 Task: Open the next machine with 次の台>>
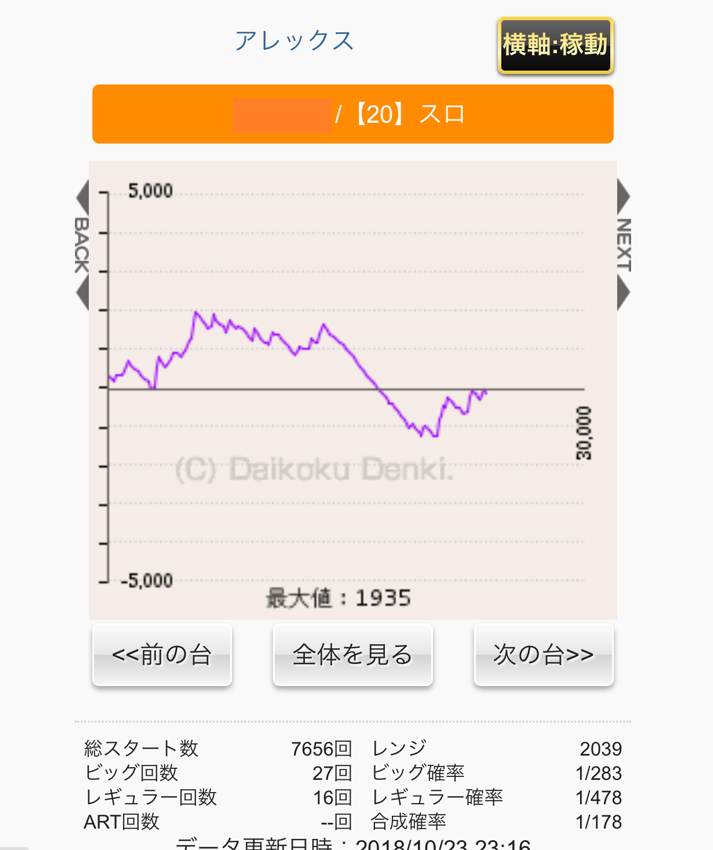(543, 655)
